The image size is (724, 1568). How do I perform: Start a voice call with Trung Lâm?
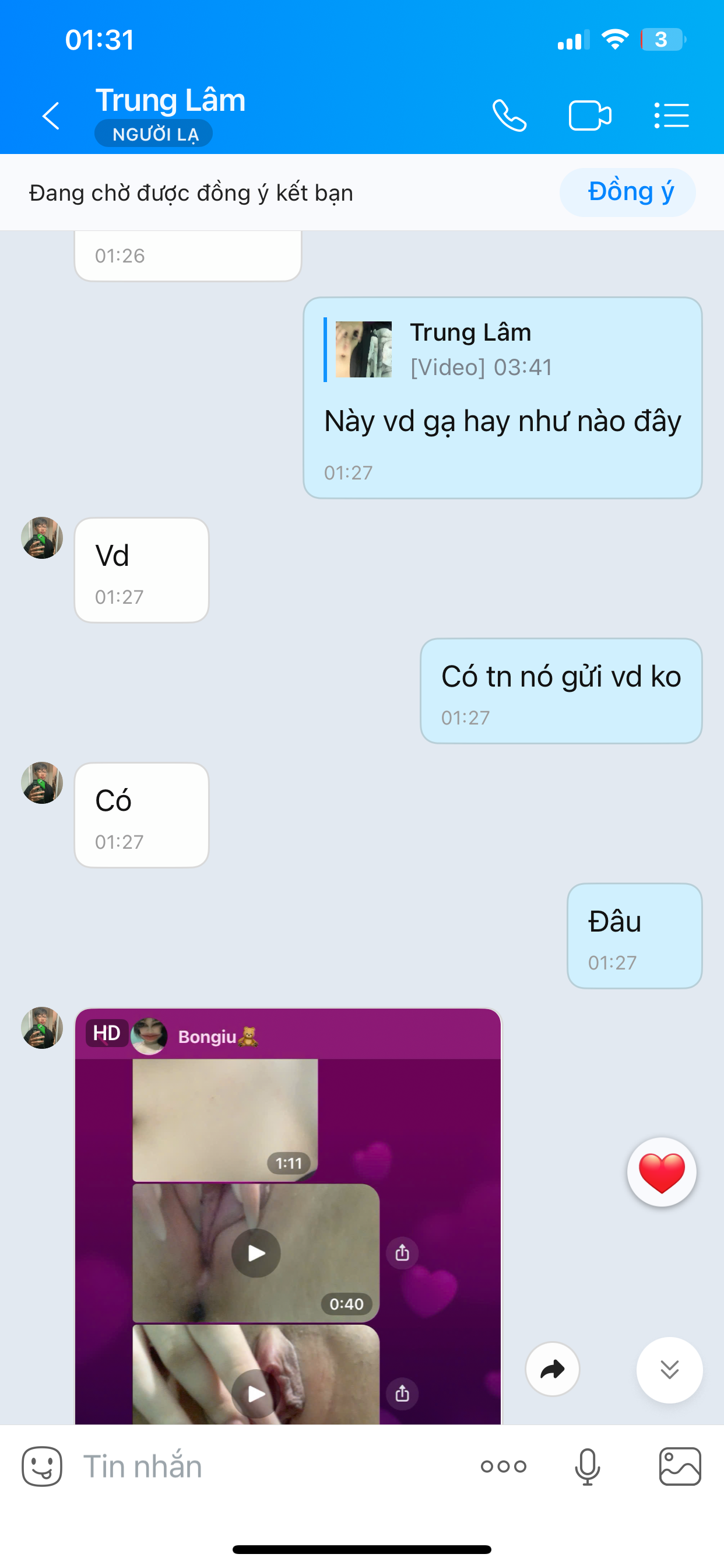[509, 116]
